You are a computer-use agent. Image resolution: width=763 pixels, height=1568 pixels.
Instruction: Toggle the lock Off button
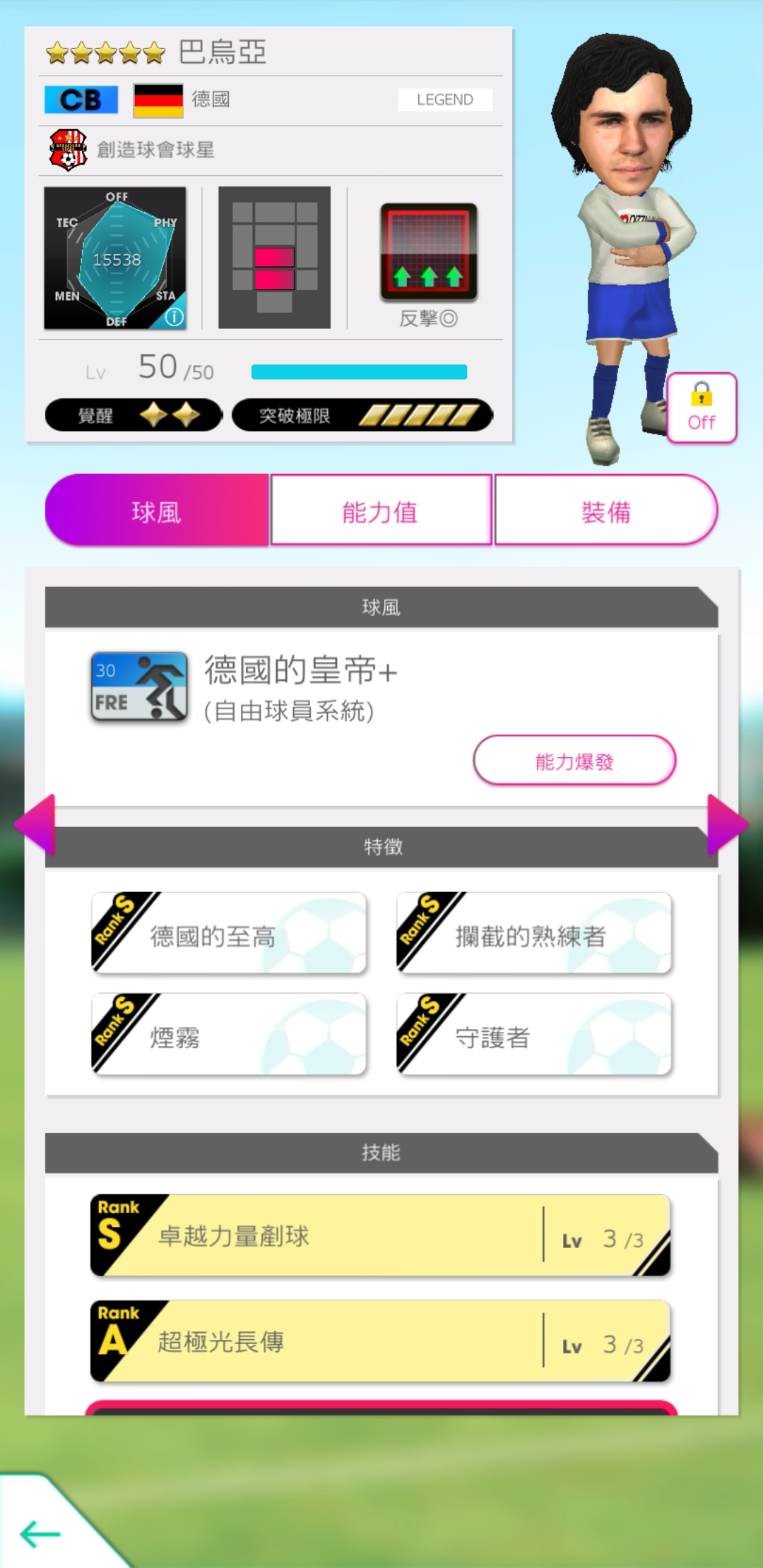click(x=701, y=408)
